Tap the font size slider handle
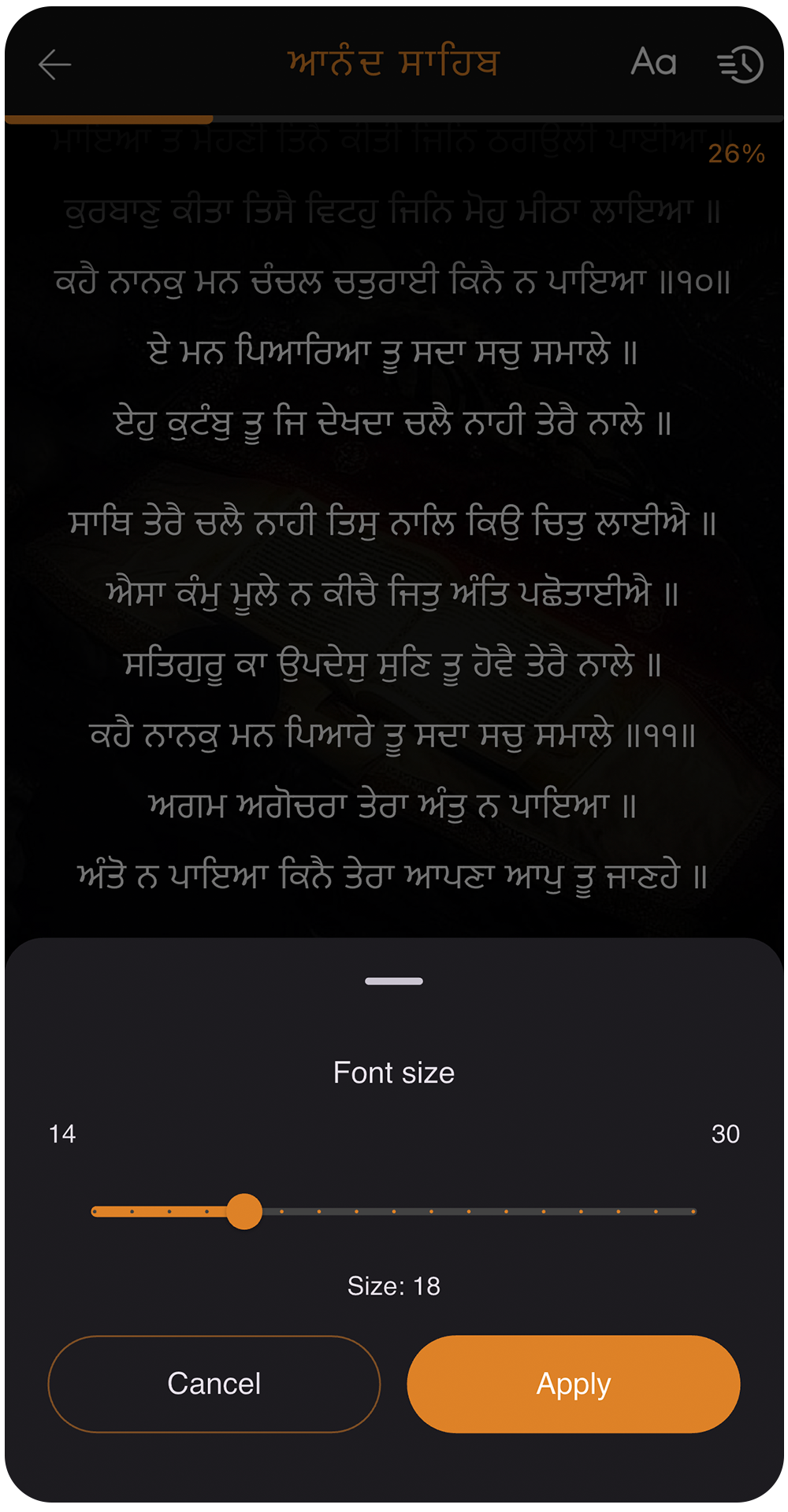The image size is (788, 1512). click(244, 1211)
